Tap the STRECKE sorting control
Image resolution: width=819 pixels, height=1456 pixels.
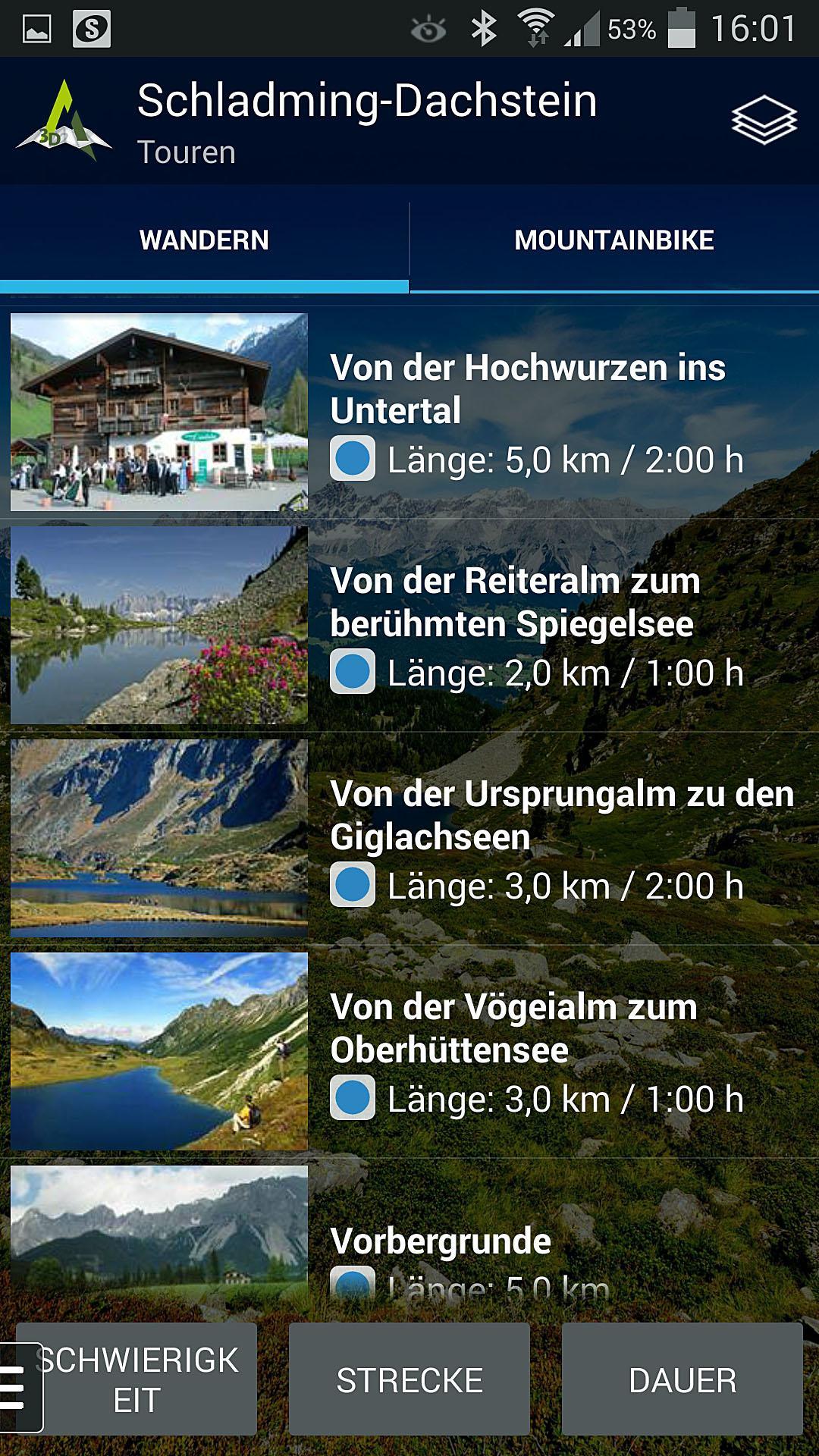[x=409, y=1382]
